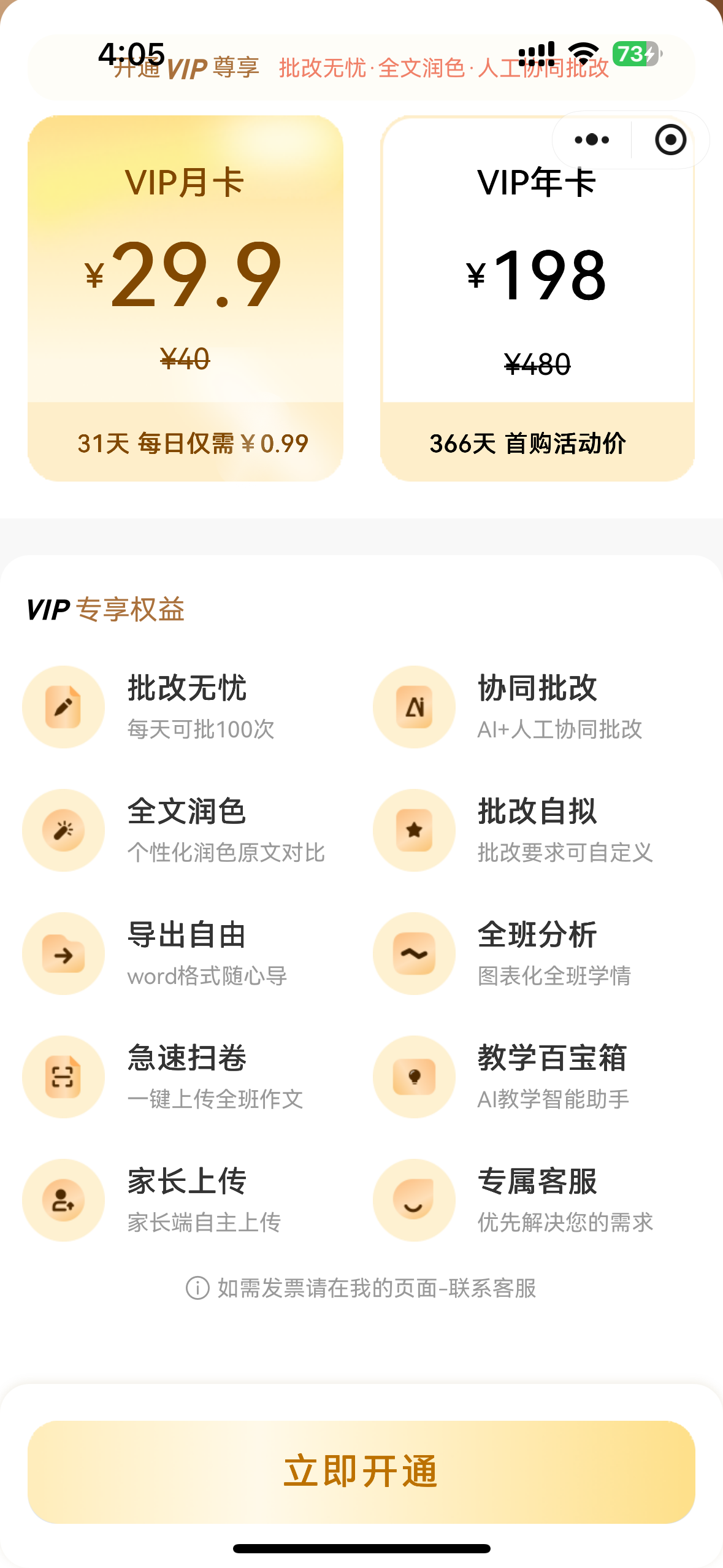Screen dimensions: 723x1568
Task: Tap the 立即开通 purchase button
Action: click(x=361, y=1470)
